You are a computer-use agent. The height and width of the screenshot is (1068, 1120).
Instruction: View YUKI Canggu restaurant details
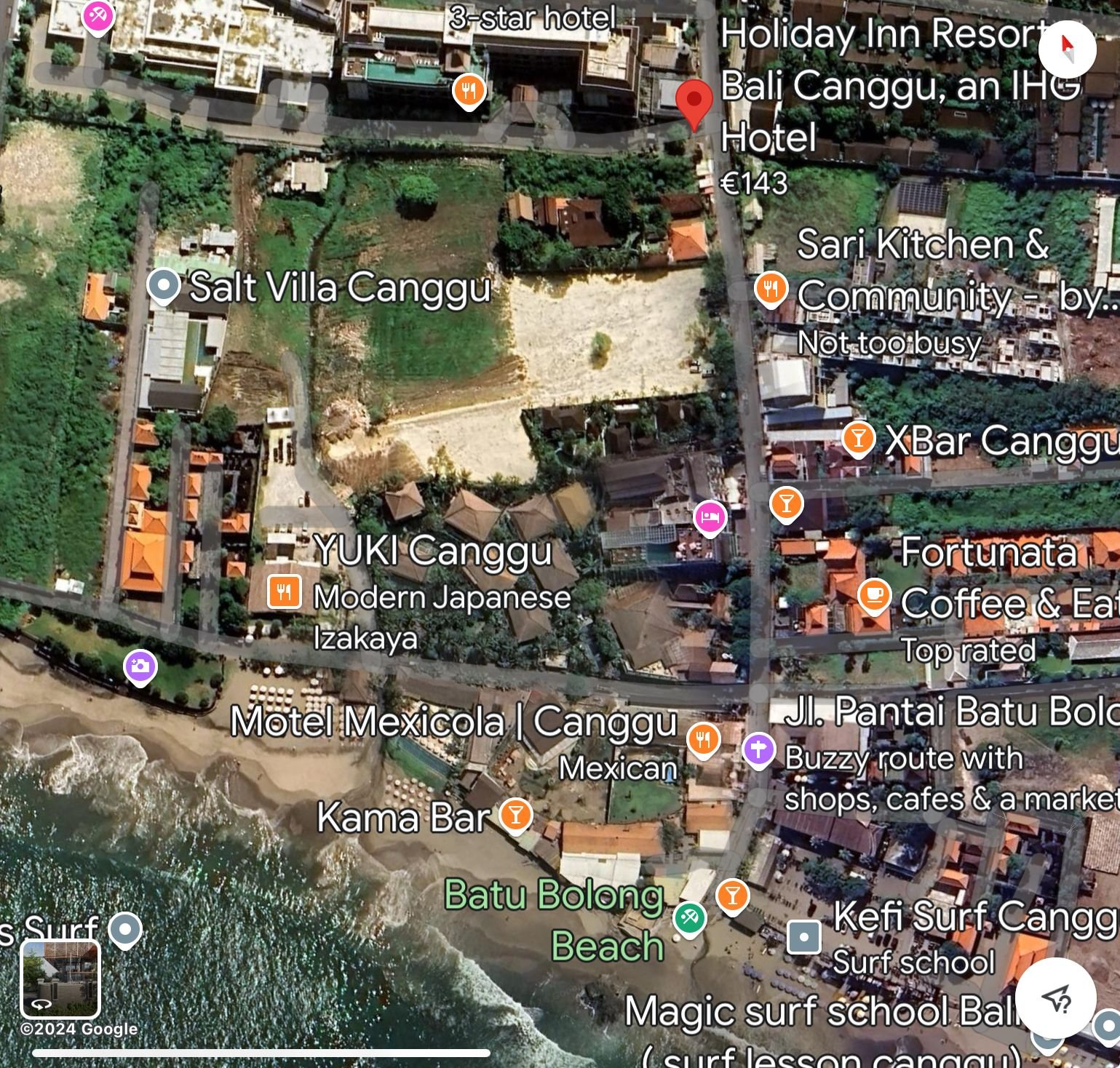pyautogui.click(x=284, y=591)
